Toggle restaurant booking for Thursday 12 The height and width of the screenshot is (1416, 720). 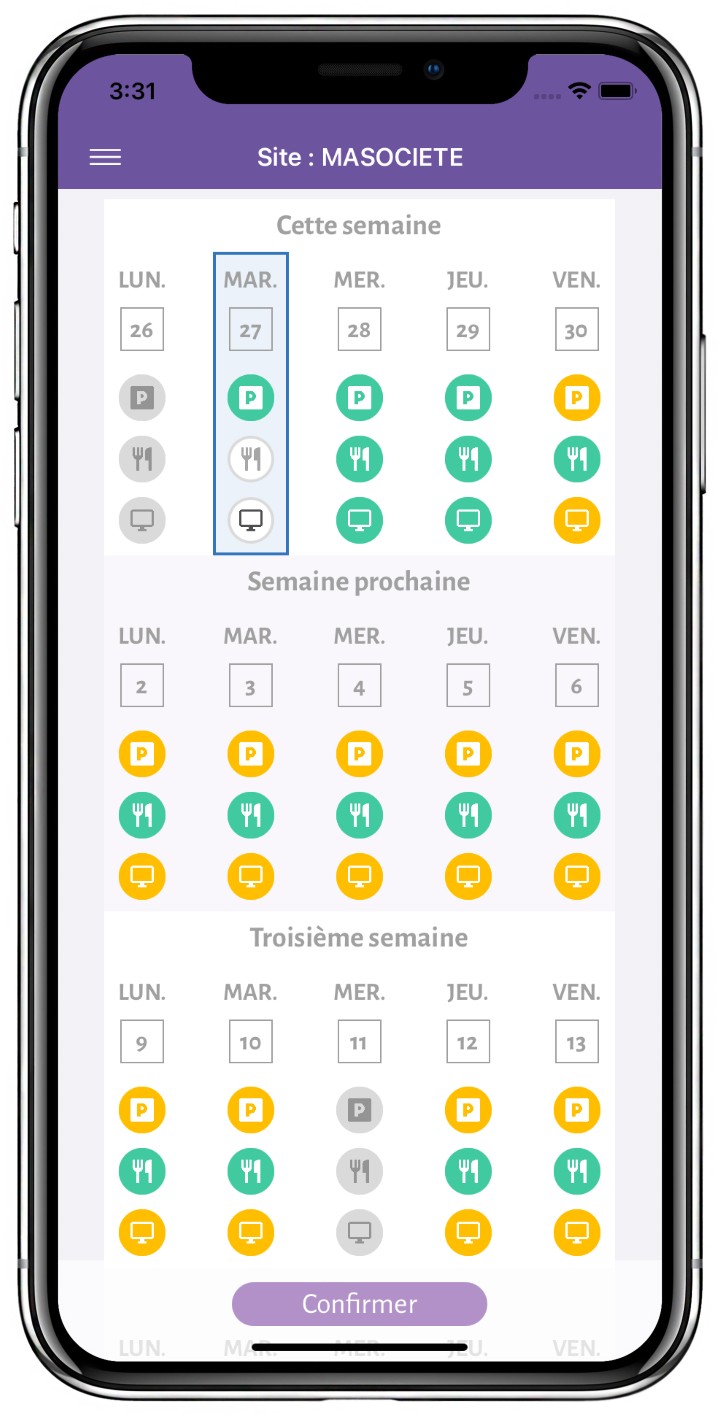click(x=468, y=1171)
